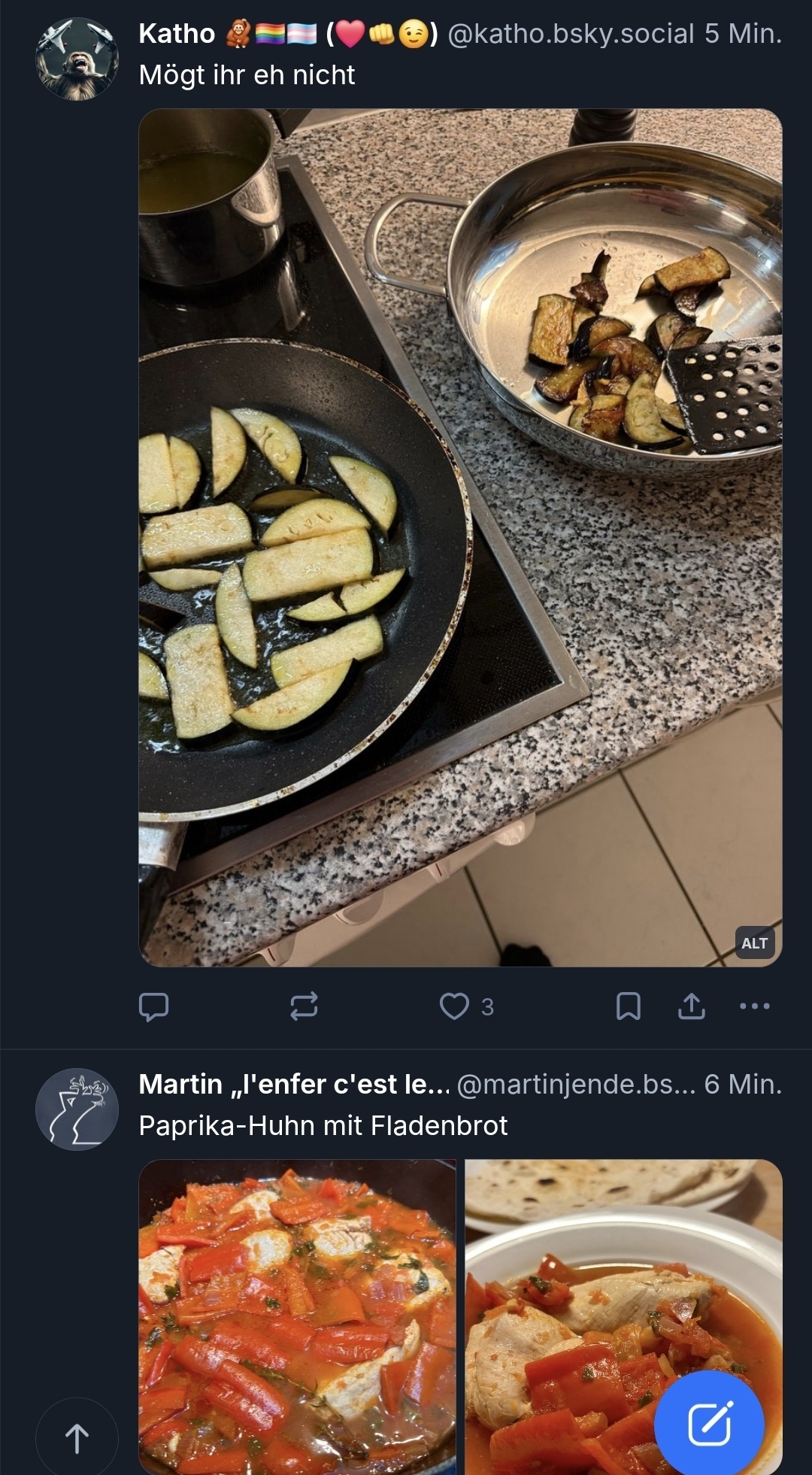Image resolution: width=812 pixels, height=1475 pixels.
Task: Open Katho's profile via handle @katho.bsky.social
Action: pyautogui.click(x=571, y=34)
